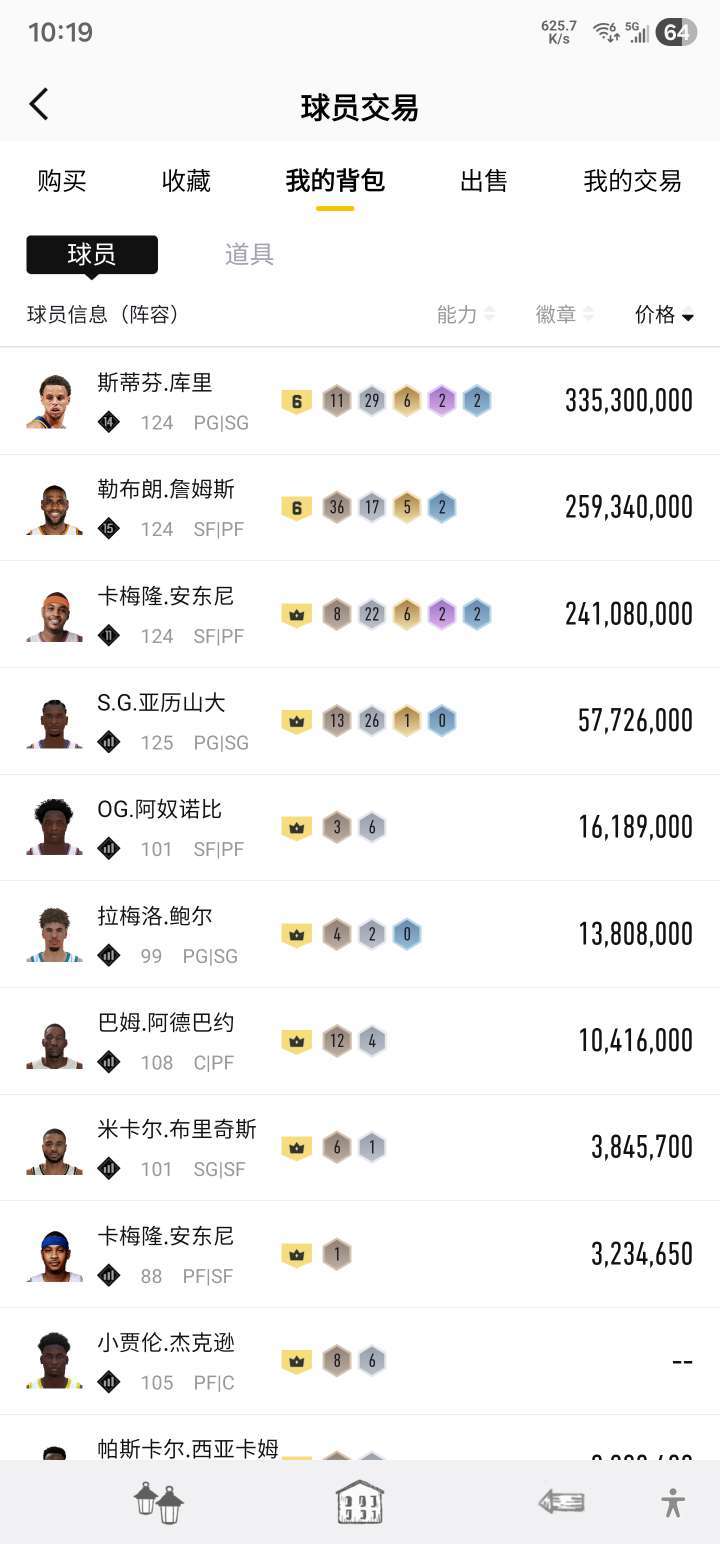Switch to the 道具 segment

(x=249, y=254)
